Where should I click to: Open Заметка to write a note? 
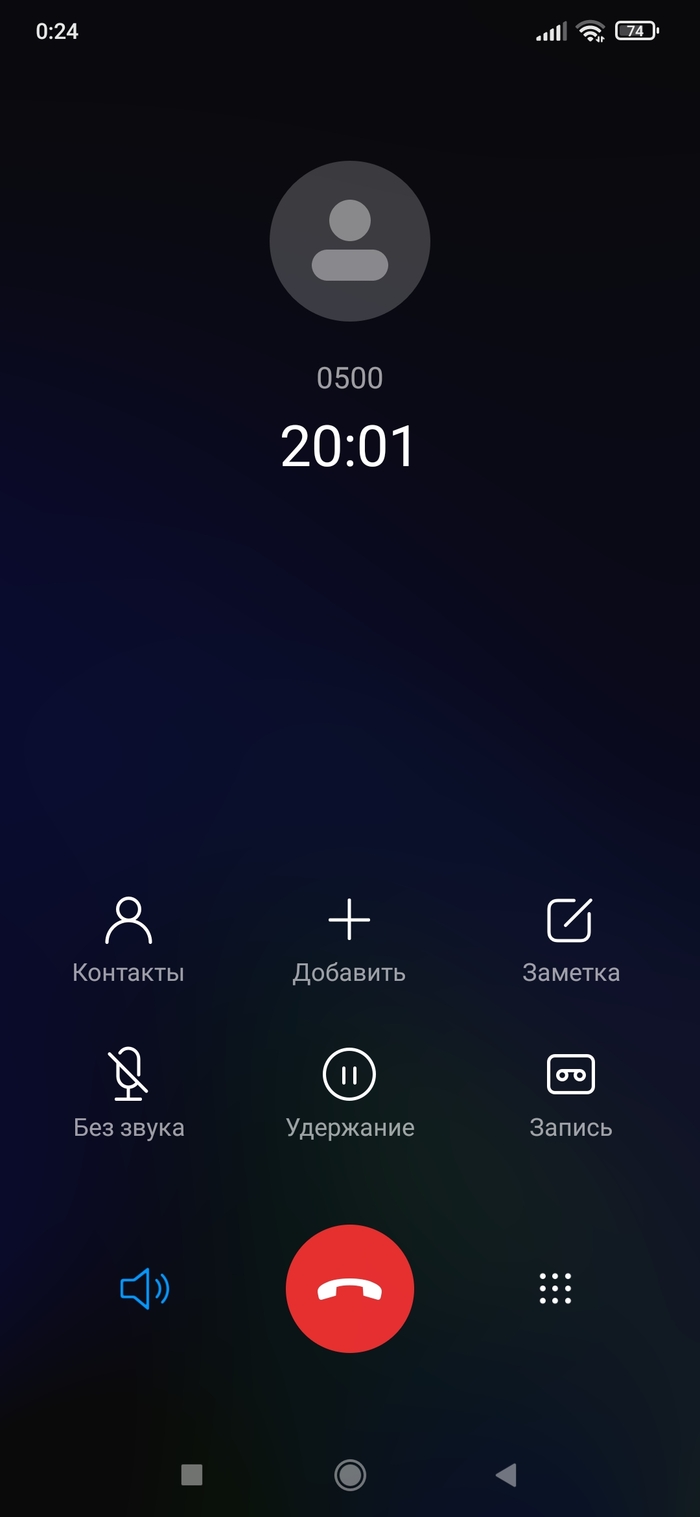pyautogui.click(x=570, y=938)
